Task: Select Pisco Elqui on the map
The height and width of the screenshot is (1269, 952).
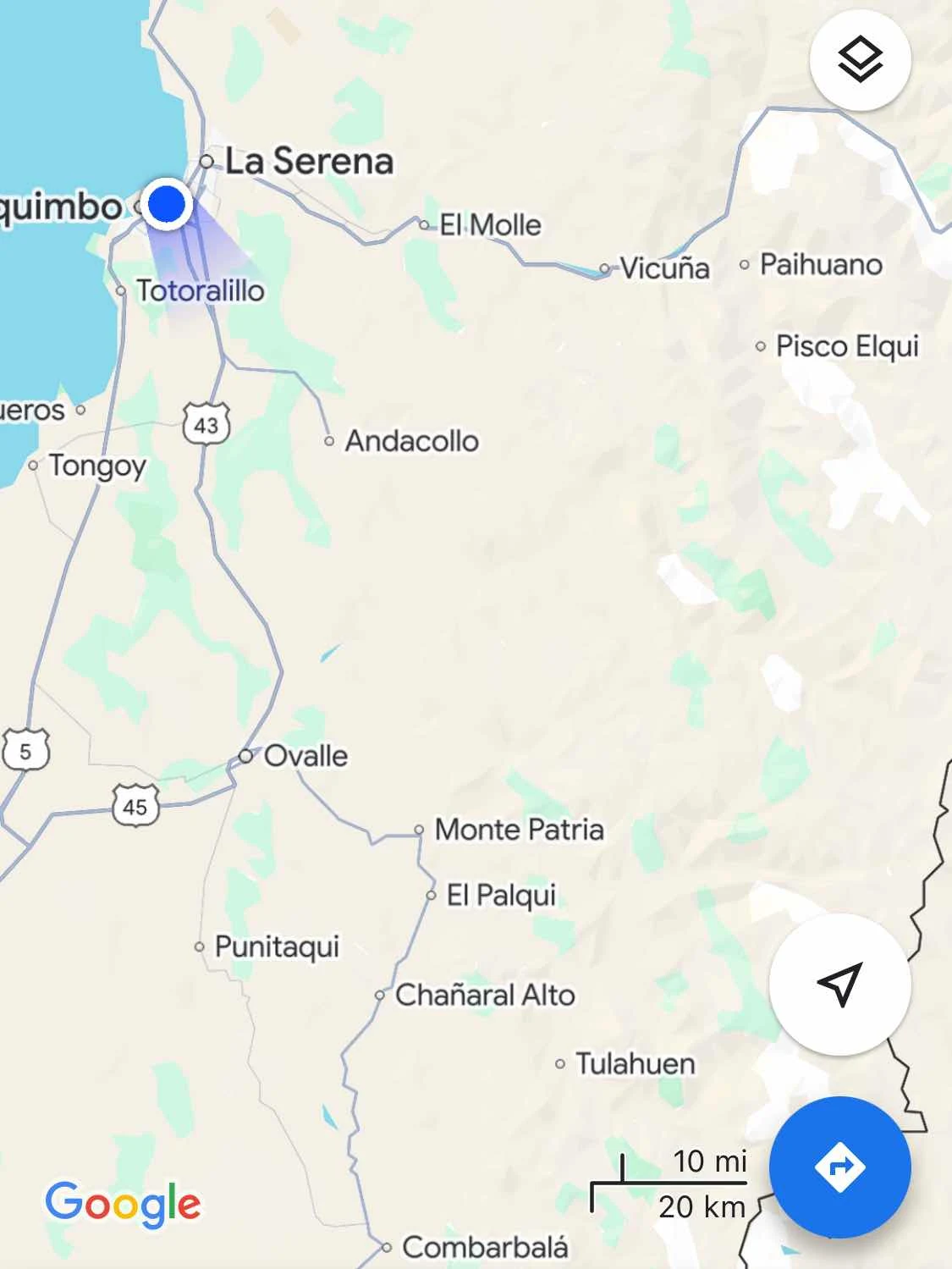Action: tap(846, 346)
